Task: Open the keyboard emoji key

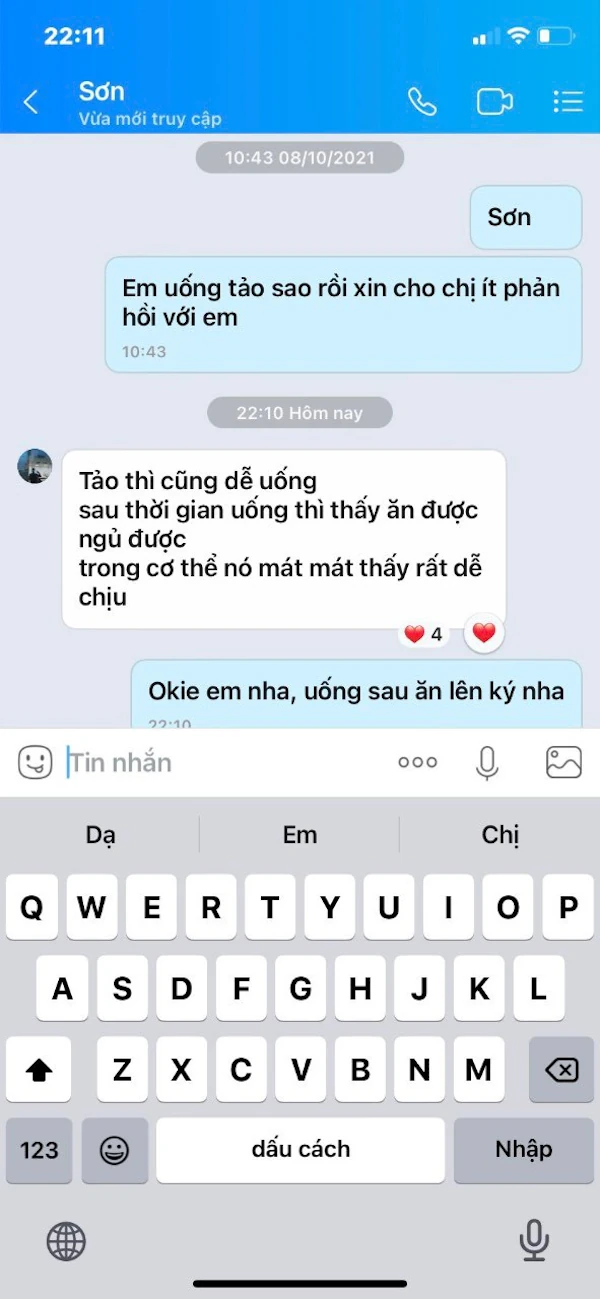Action: (114, 1150)
